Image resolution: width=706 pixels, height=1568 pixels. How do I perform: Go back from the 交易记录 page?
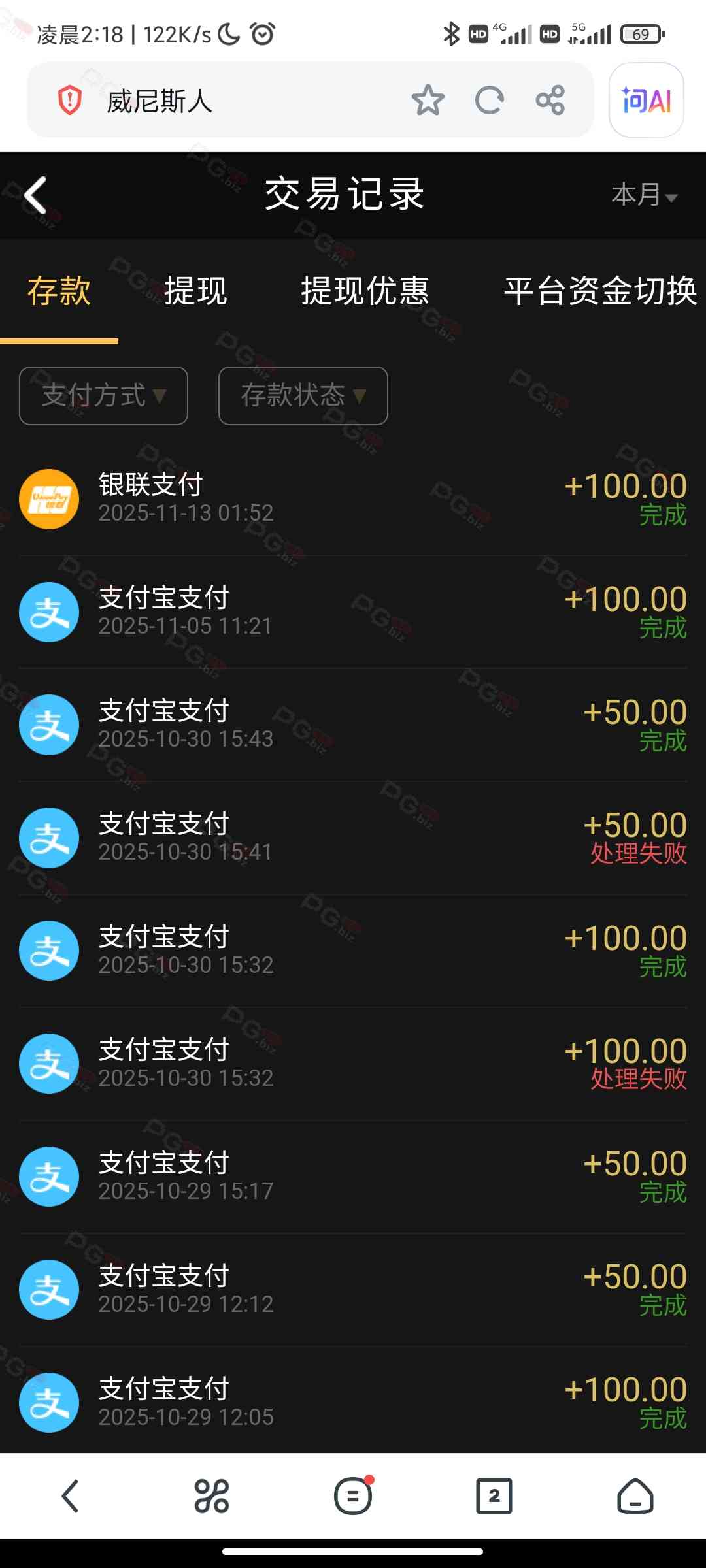point(36,195)
